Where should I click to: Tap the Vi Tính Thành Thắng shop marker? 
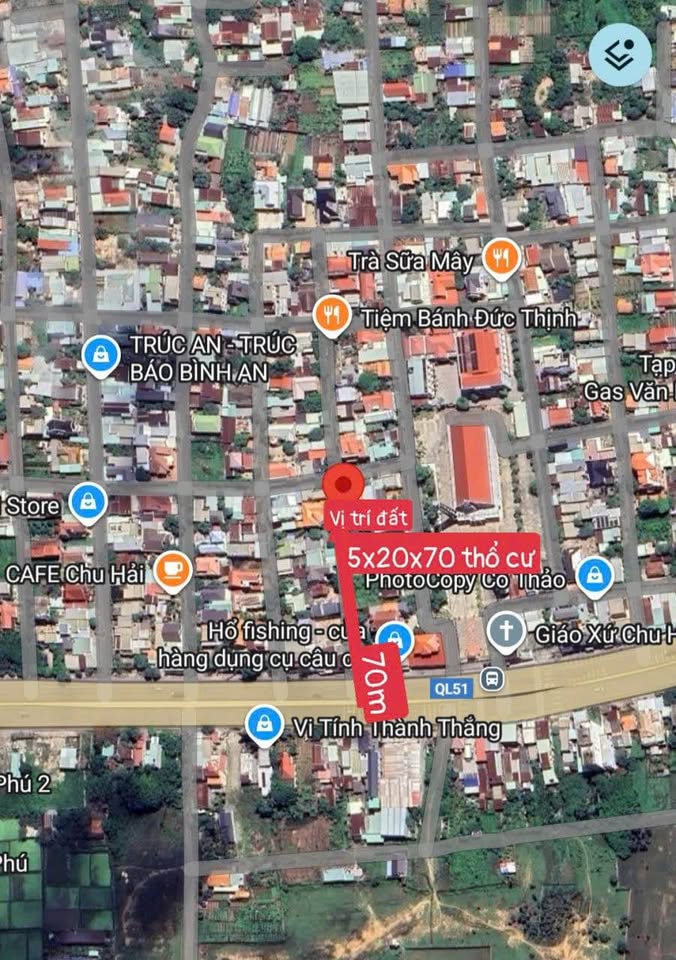coord(264,723)
